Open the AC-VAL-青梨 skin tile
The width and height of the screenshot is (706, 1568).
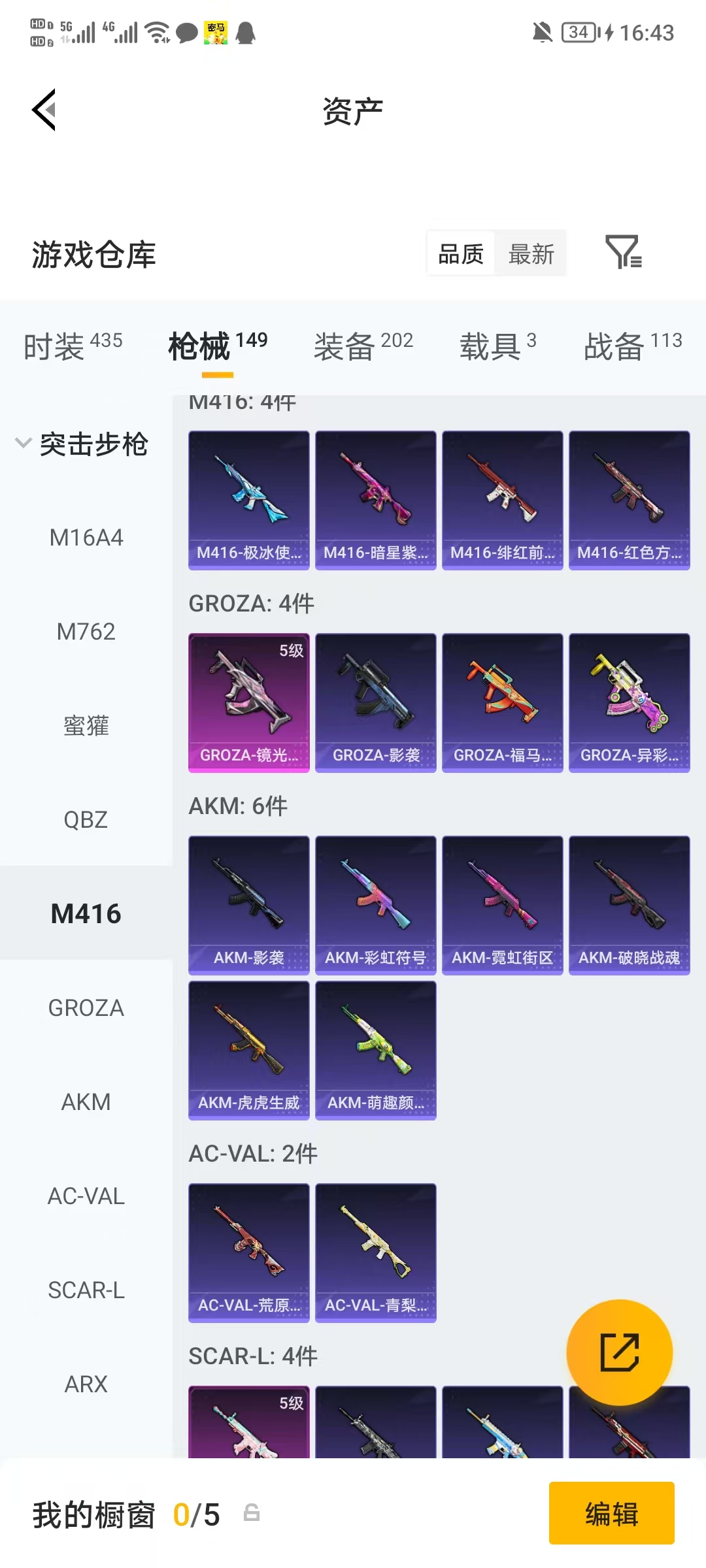(376, 1253)
